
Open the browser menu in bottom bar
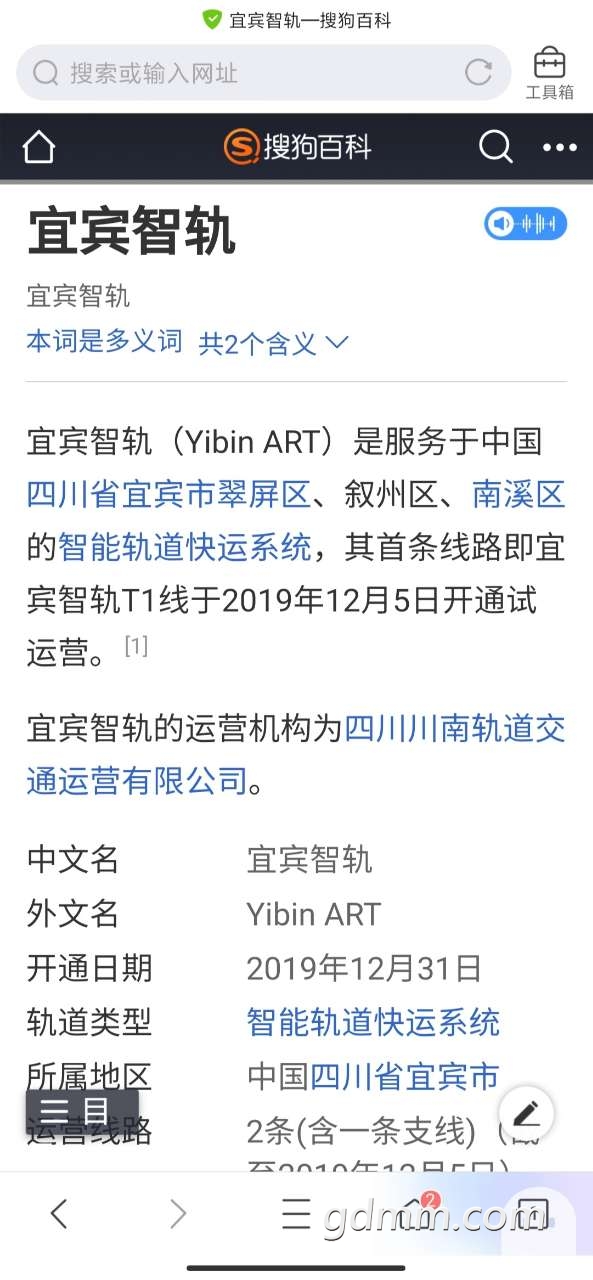(x=296, y=1213)
